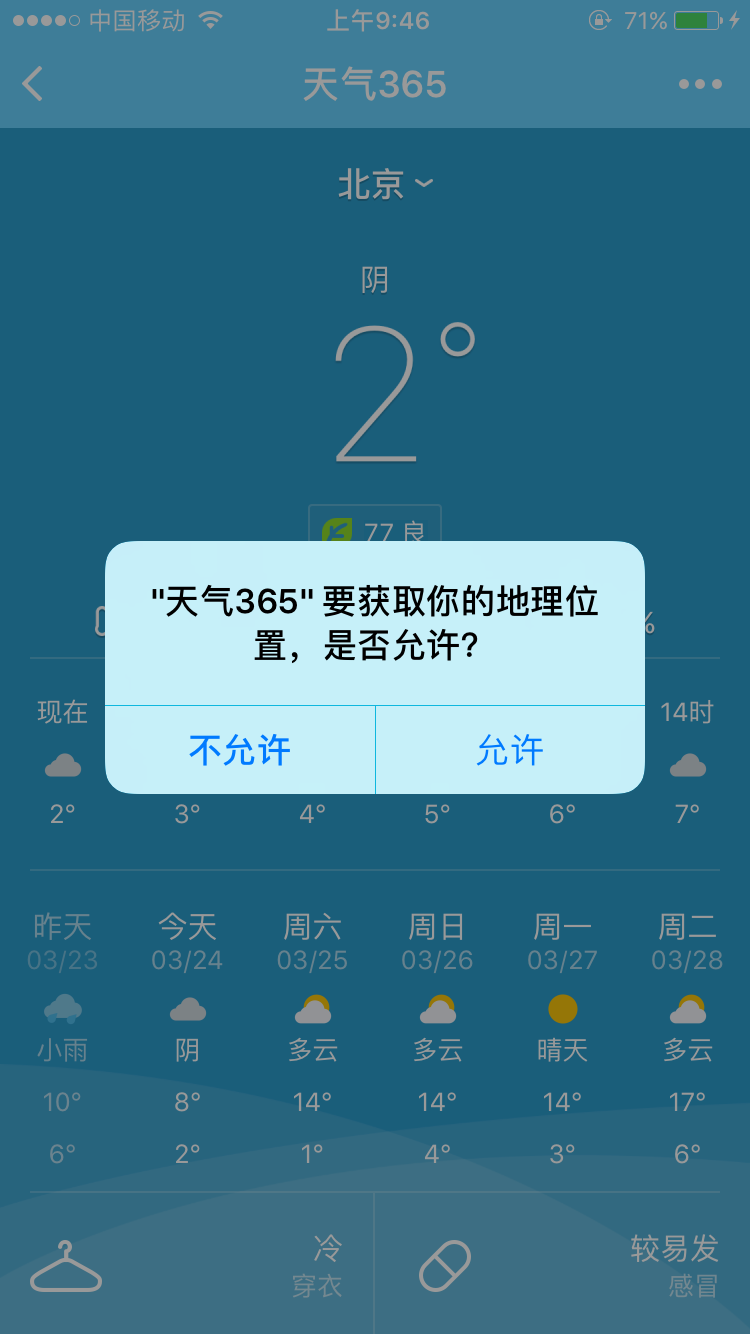
Task: Allow 天气365 to access your location
Action: point(510,750)
